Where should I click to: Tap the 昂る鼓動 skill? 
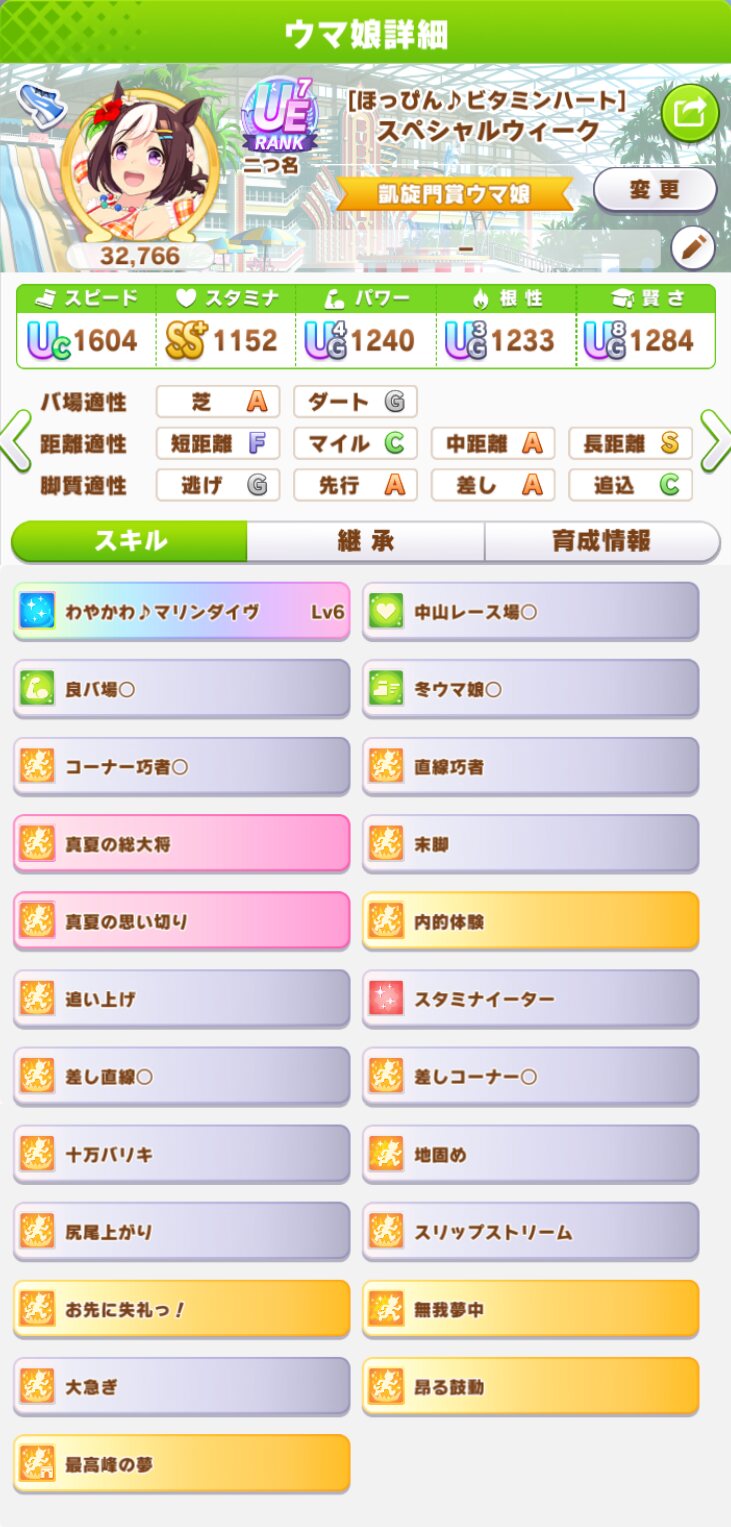[530, 1387]
